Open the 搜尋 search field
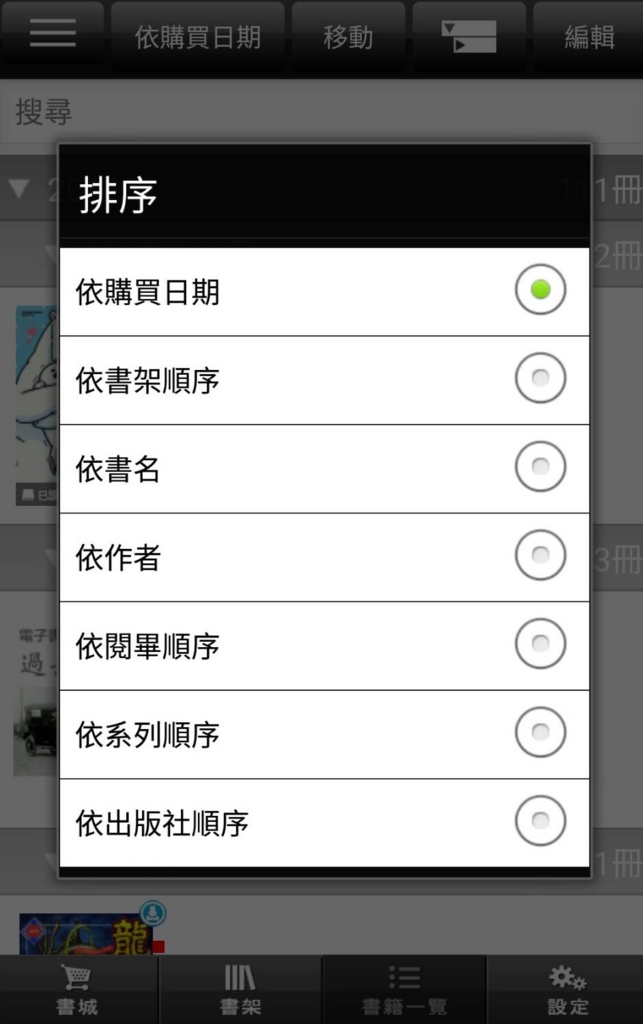 click(x=320, y=111)
